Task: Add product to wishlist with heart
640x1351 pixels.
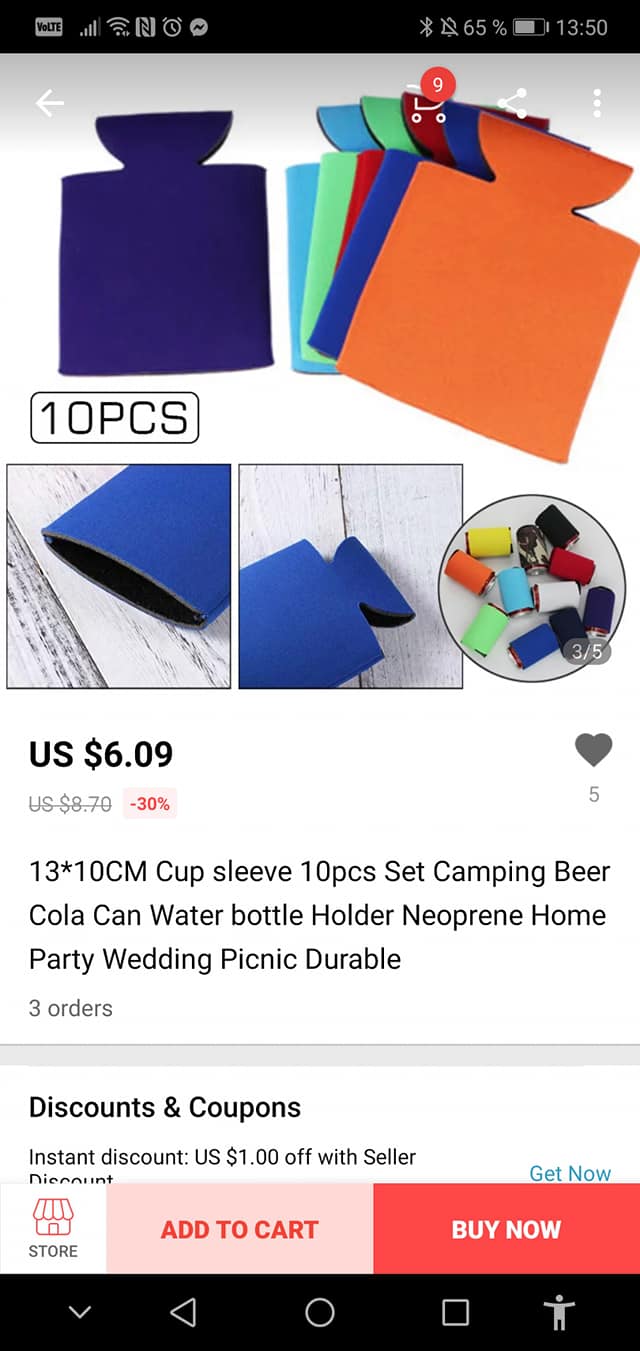Action: [x=594, y=751]
